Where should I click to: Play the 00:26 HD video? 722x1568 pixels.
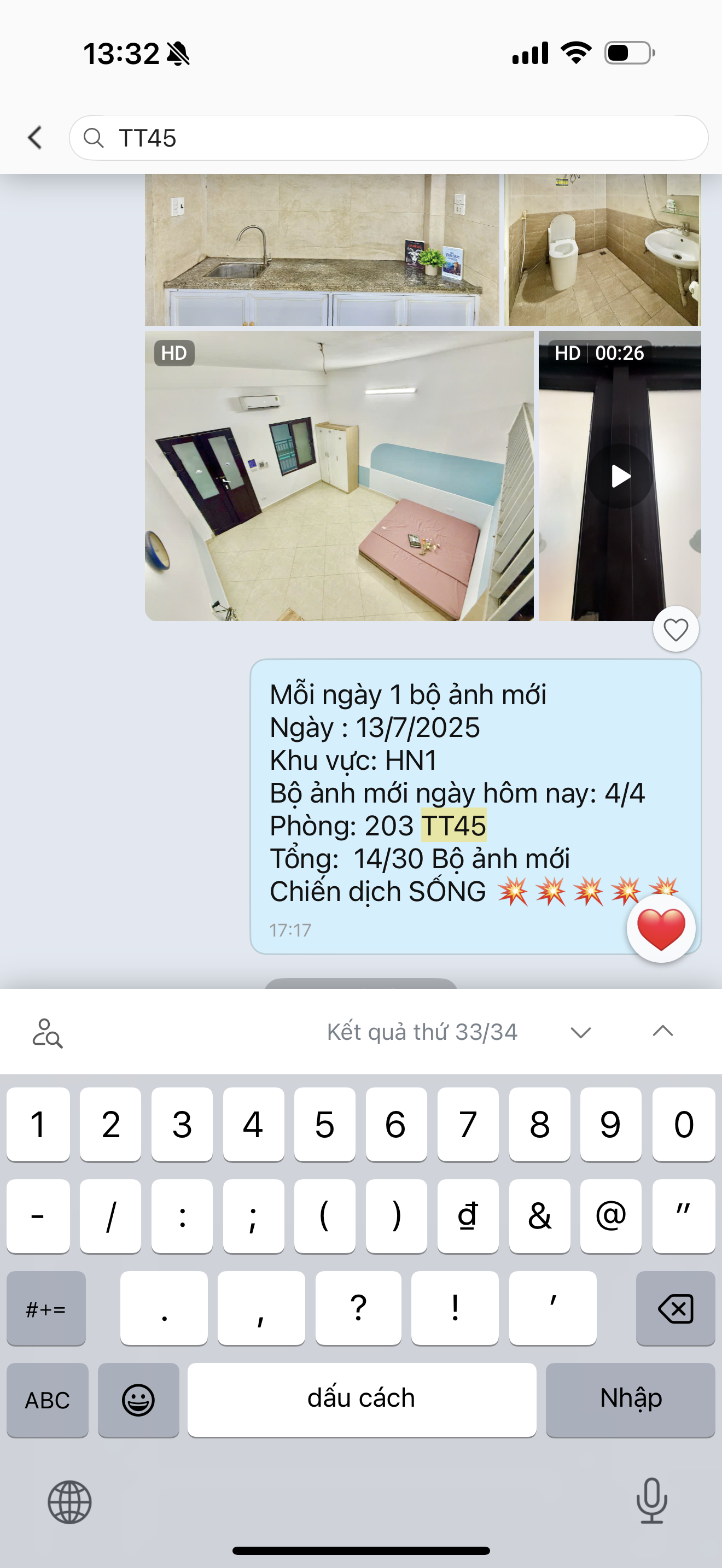tap(620, 476)
